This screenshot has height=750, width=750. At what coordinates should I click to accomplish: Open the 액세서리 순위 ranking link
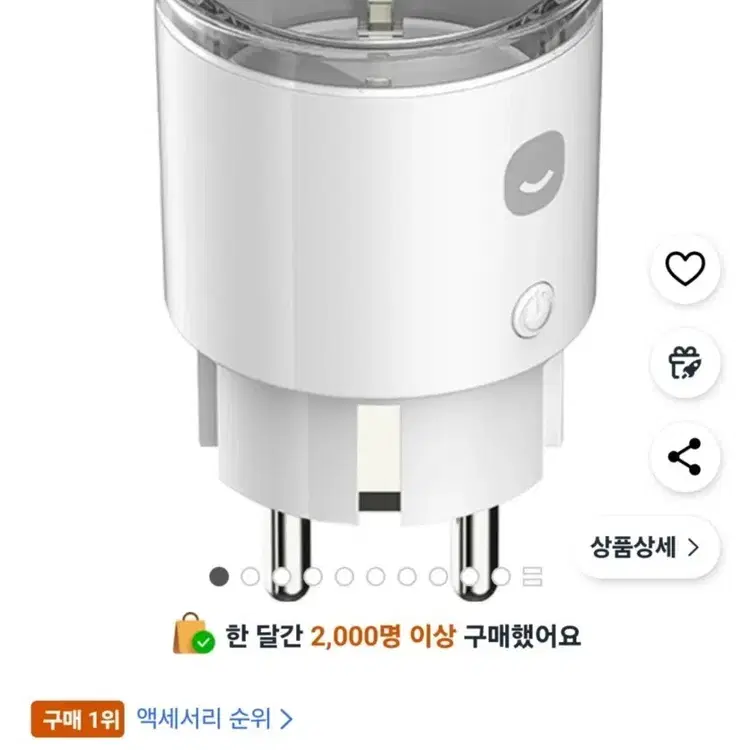click(x=215, y=718)
